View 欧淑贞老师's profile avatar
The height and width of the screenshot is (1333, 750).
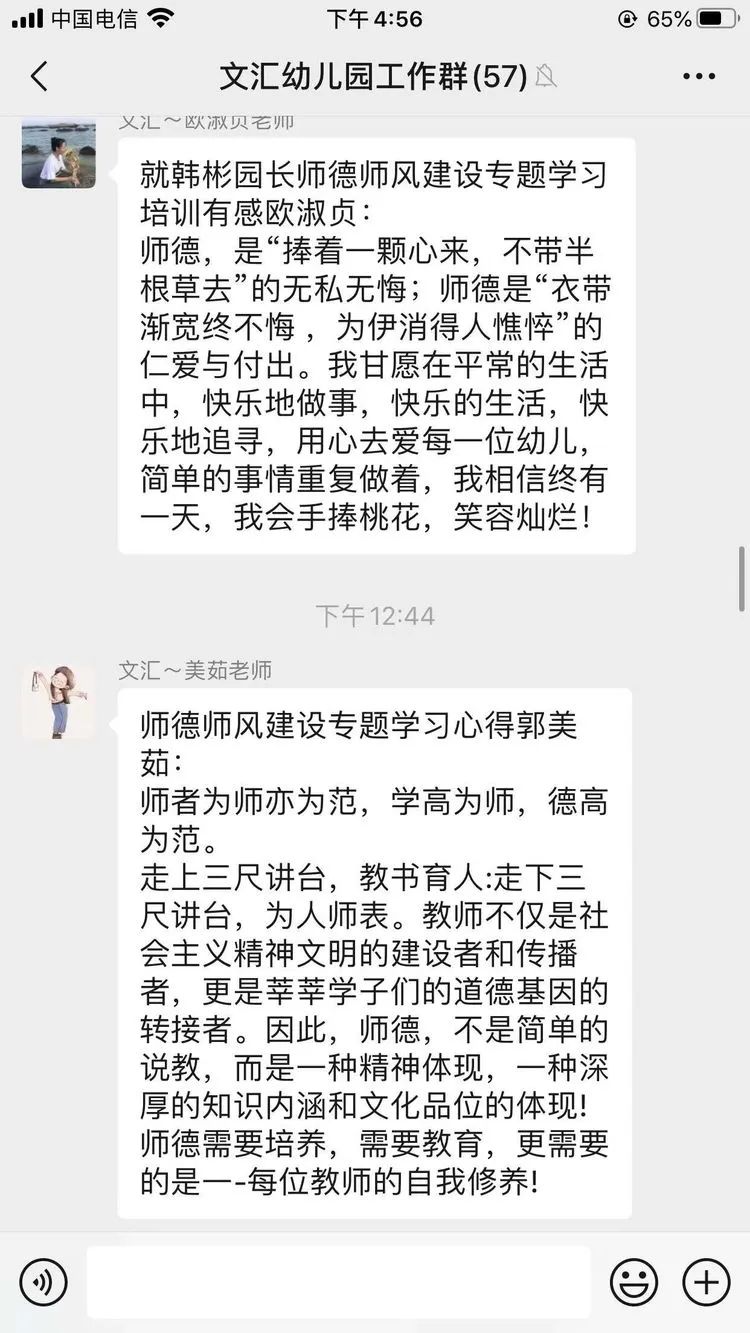click(58, 154)
